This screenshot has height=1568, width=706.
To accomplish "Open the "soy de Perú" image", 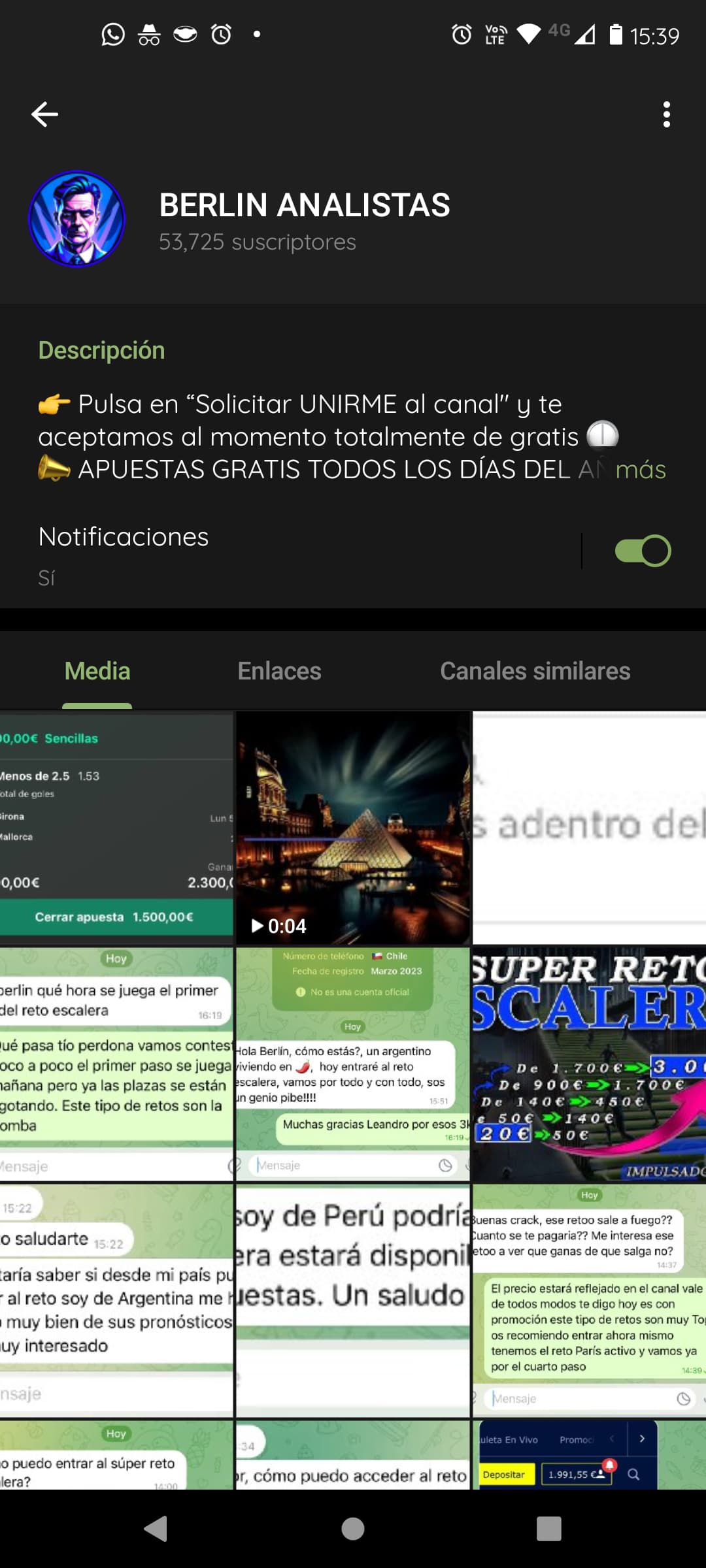I will pos(353,1300).
